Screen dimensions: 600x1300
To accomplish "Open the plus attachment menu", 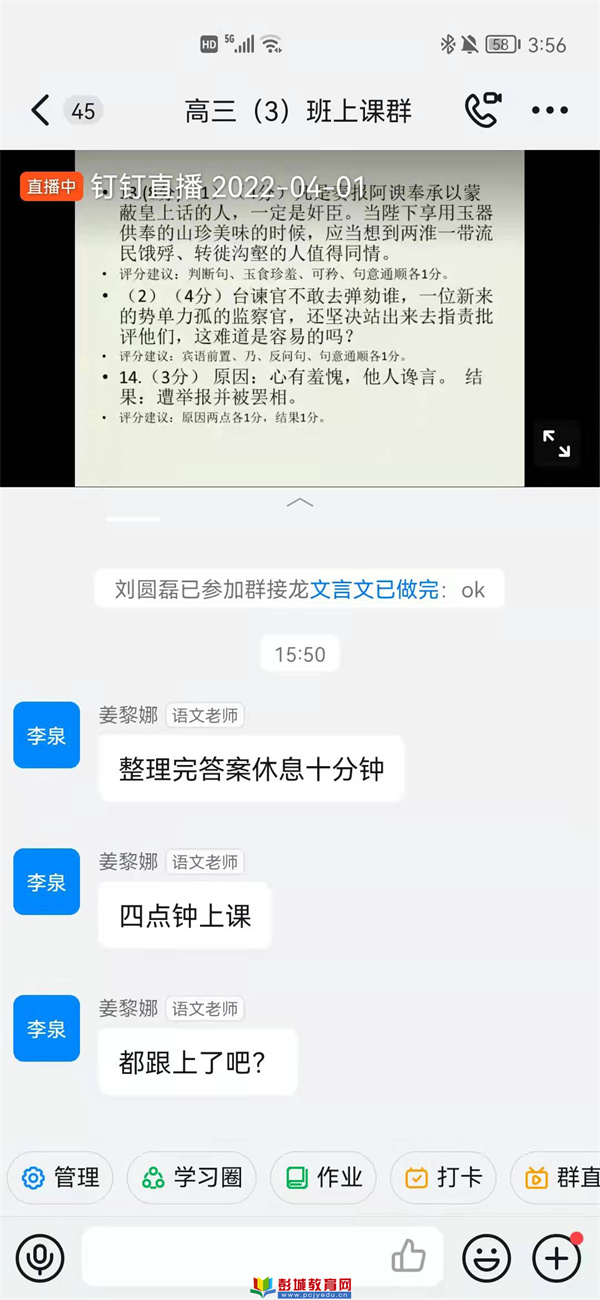I will point(556,1257).
